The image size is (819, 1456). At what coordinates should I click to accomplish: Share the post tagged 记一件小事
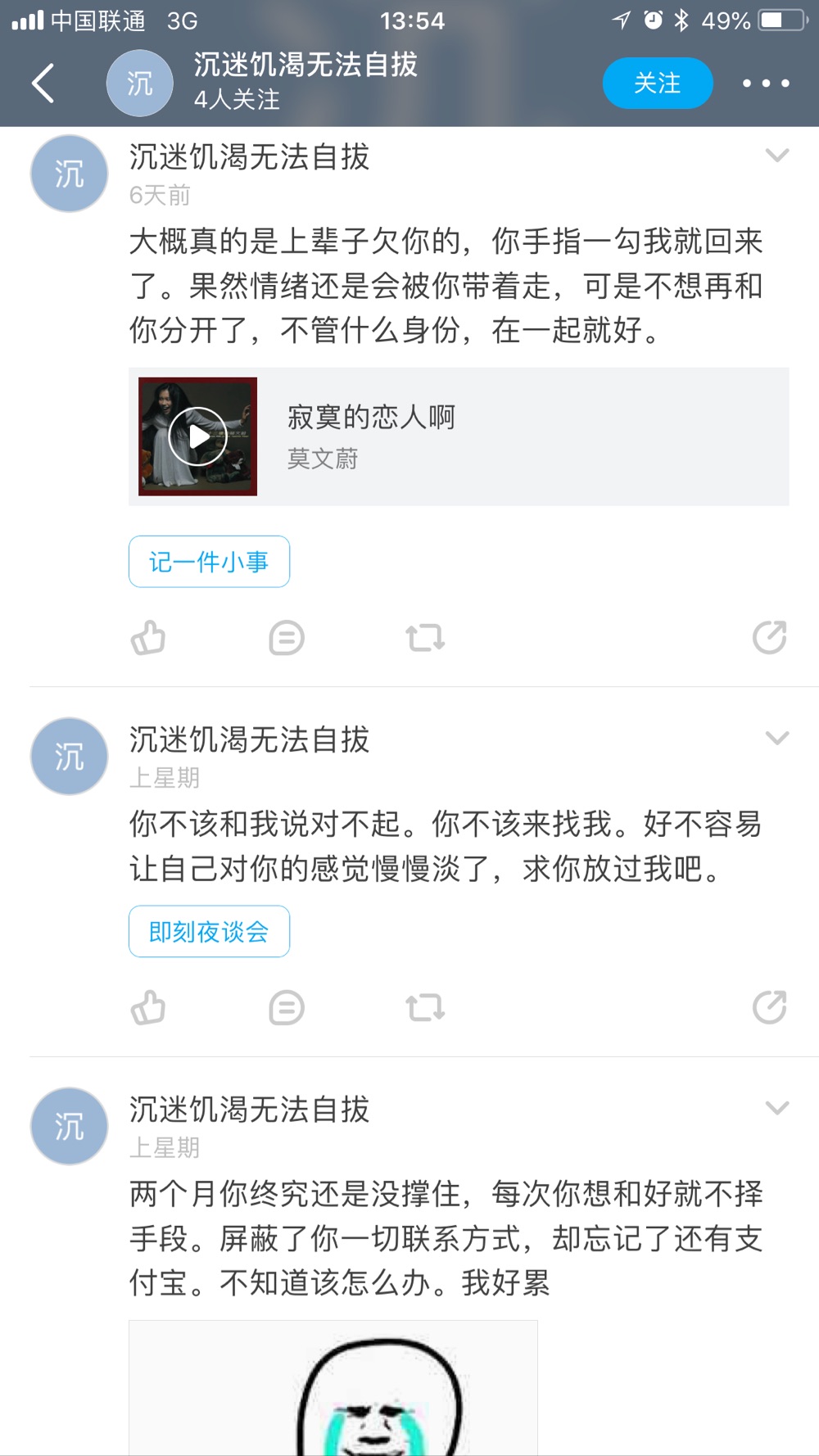(769, 638)
